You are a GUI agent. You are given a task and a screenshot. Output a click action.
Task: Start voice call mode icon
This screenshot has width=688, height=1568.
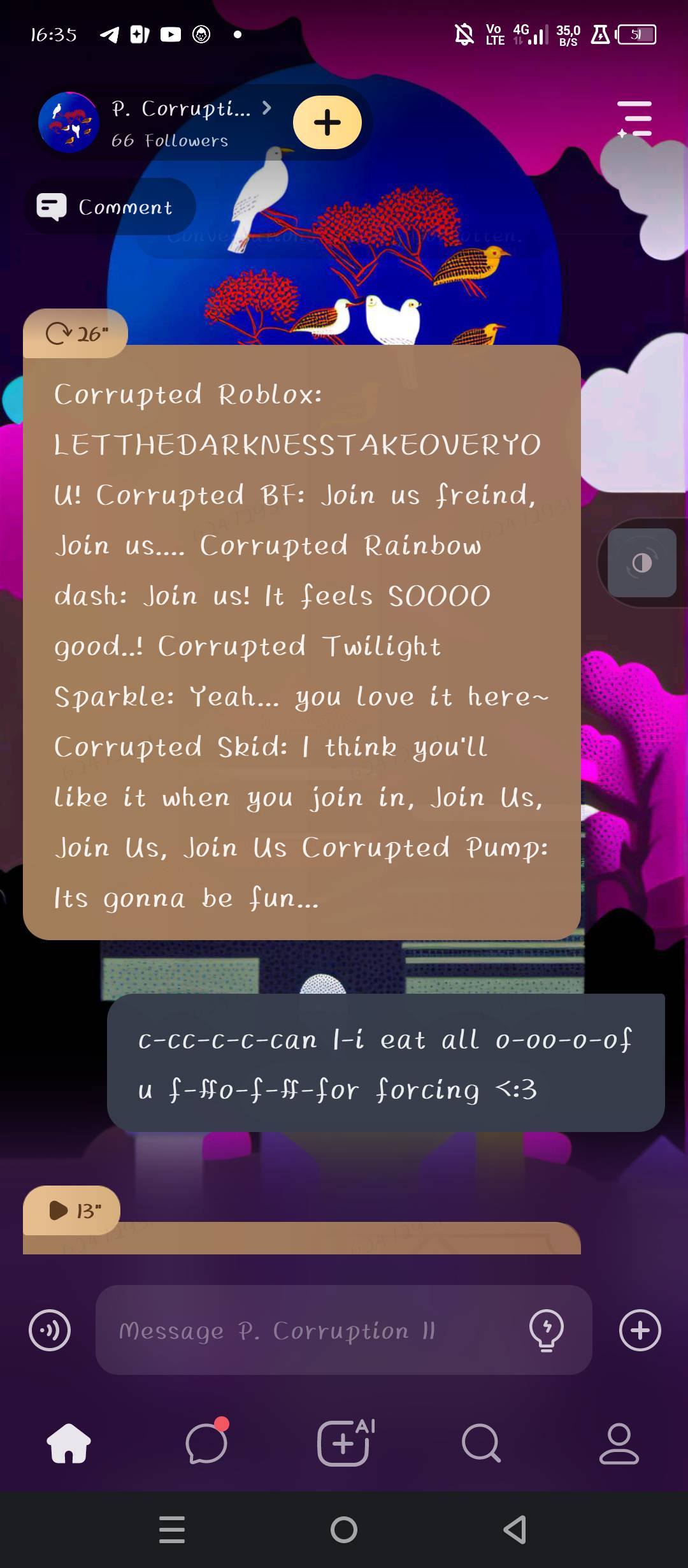(x=50, y=1330)
